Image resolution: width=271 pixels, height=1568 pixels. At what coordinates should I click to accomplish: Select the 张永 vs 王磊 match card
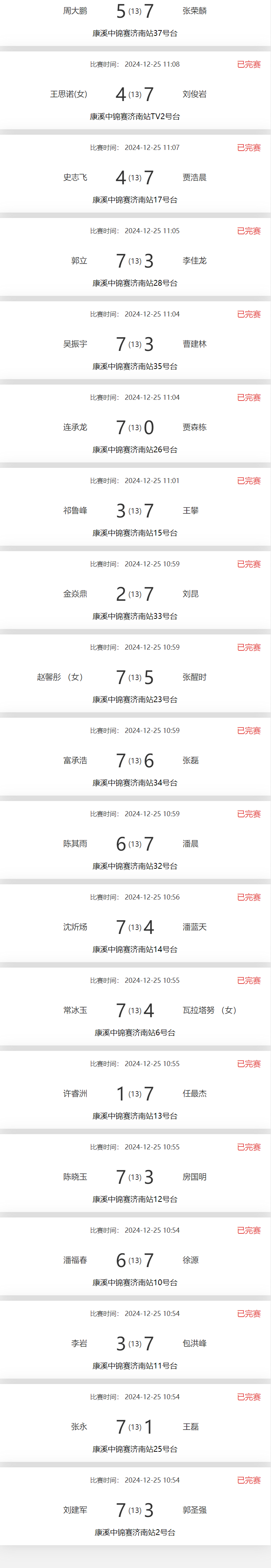point(135,1427)
